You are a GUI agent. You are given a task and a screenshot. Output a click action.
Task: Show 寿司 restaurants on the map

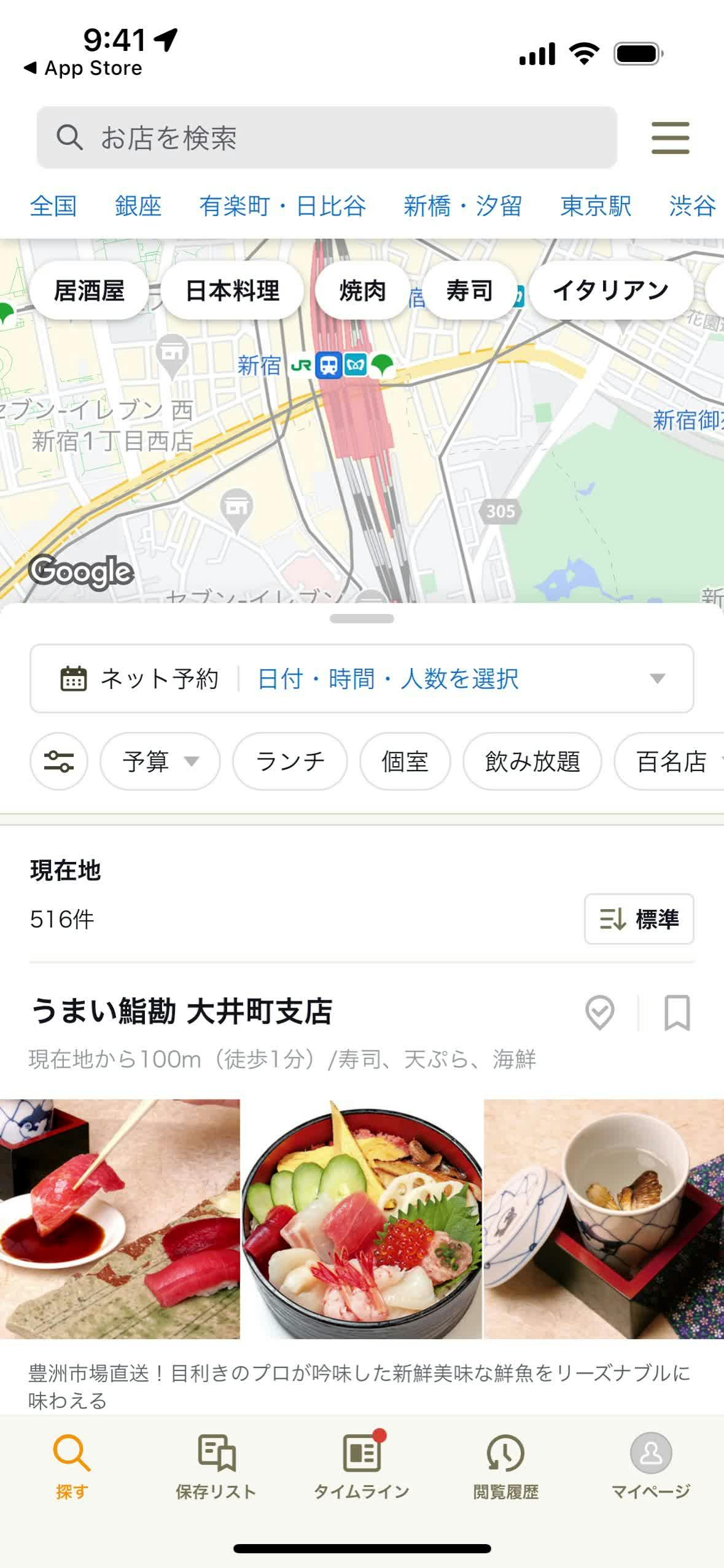469,290
